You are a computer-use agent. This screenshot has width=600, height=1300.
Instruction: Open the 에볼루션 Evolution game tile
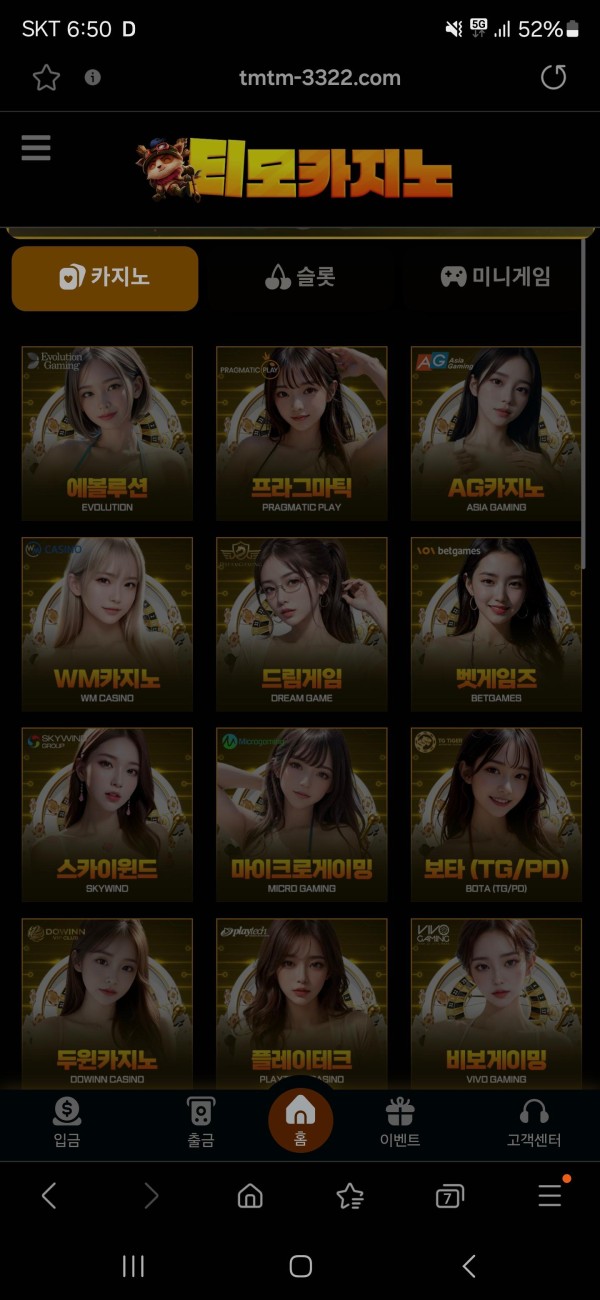(107, 433)
